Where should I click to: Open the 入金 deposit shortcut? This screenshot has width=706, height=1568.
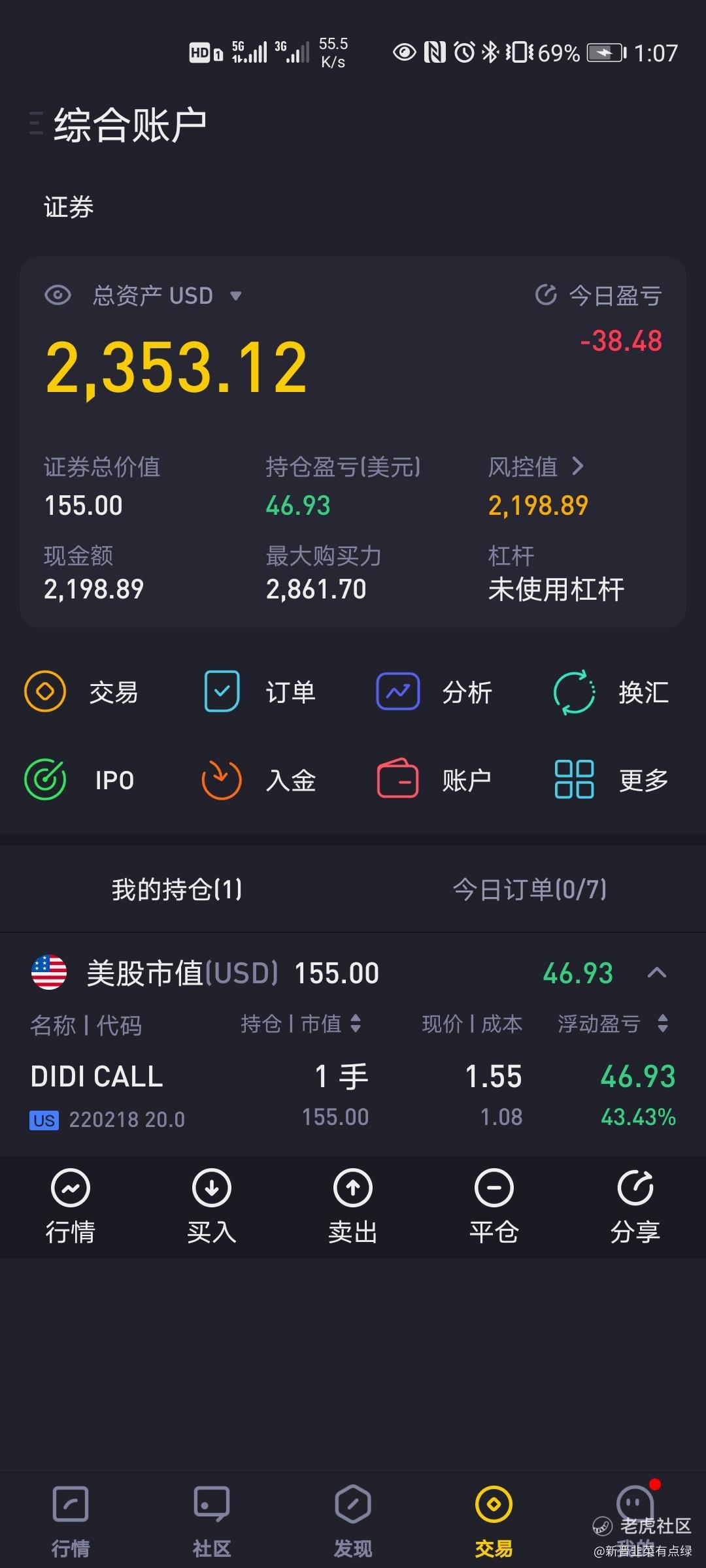(259, 779)
